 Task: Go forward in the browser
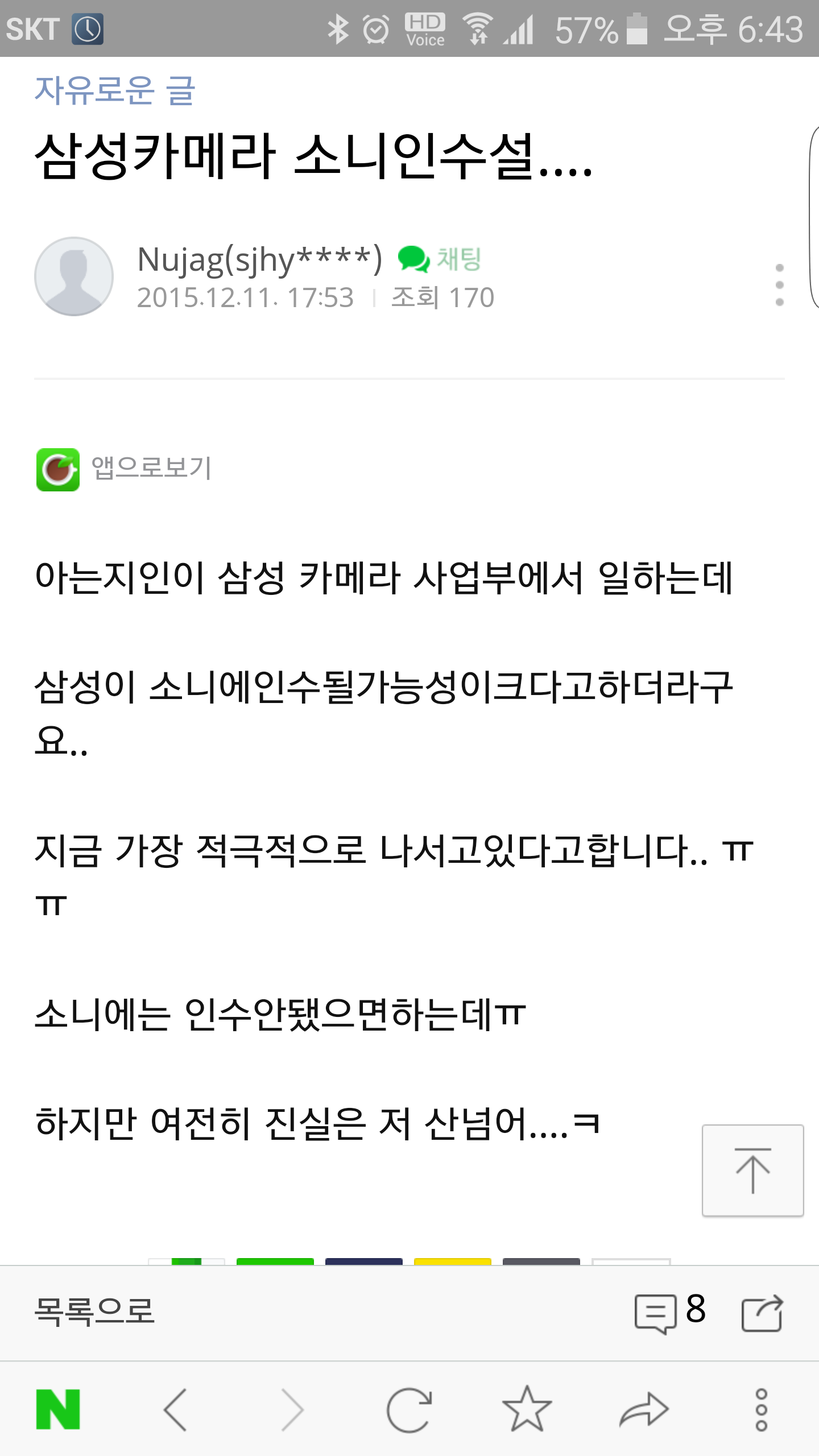coord(292,1409)
